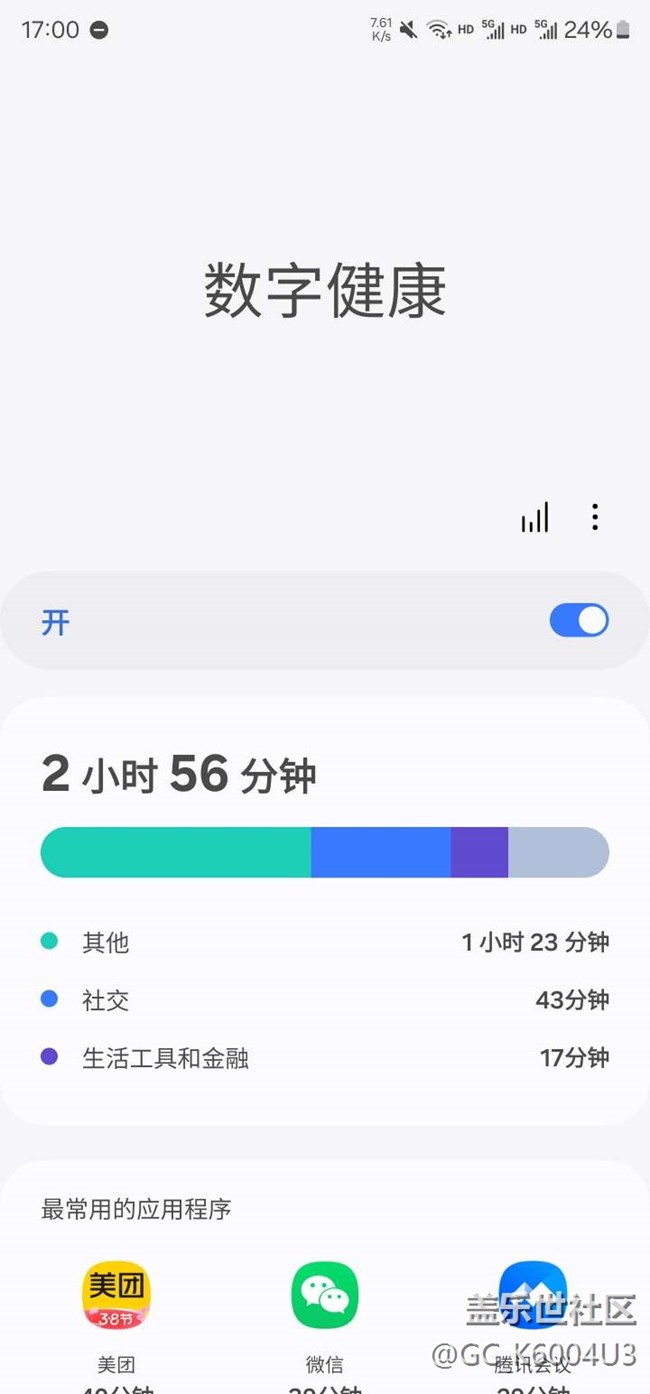Open the three-dot overflow menu
650x1394 pixels.
point(595,517)
